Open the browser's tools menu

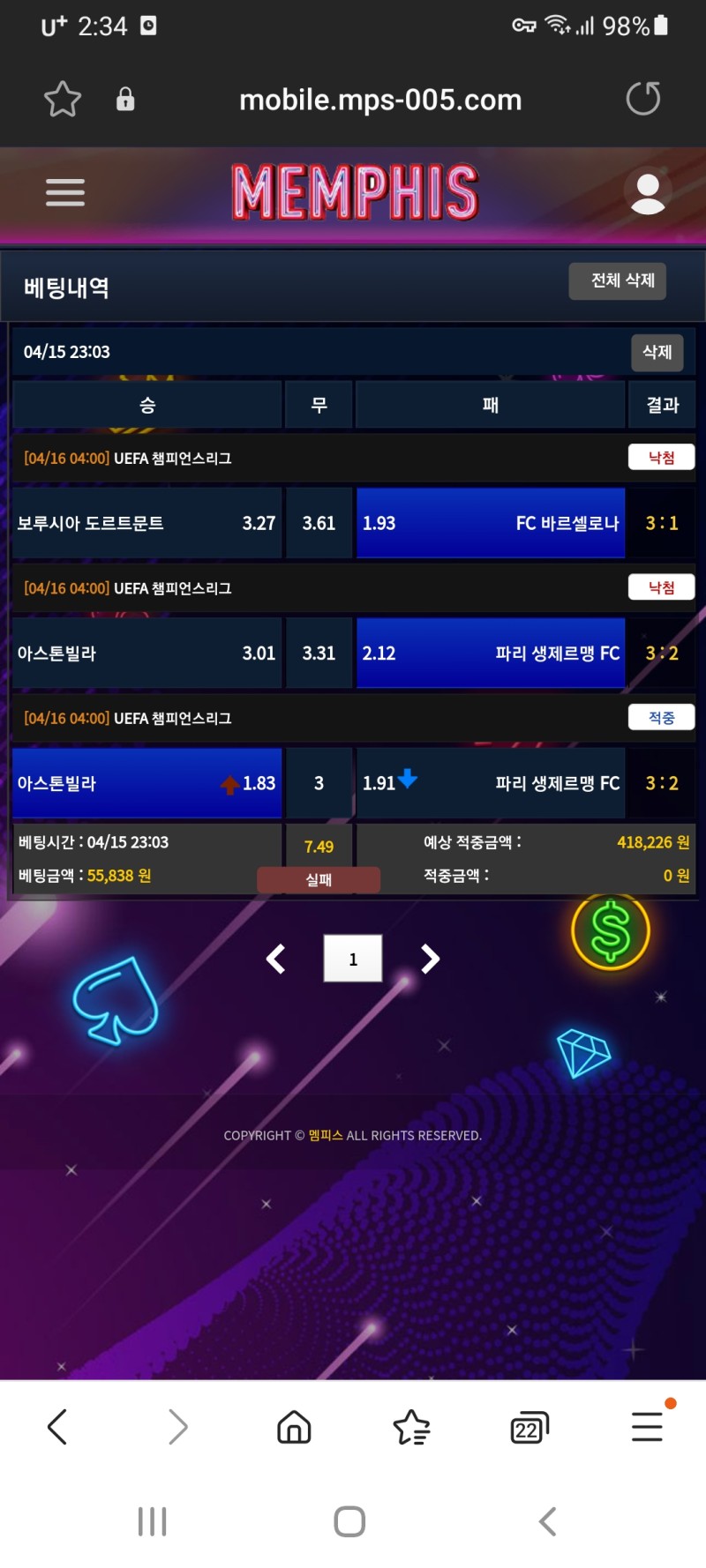click(x=647, y=1426)
